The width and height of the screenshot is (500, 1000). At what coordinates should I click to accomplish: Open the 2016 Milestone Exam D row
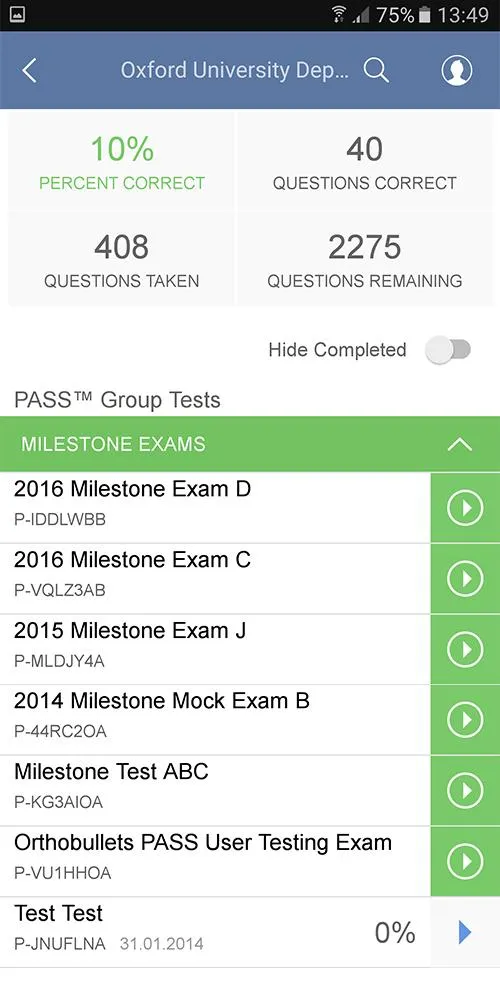[x=216, y=508]
